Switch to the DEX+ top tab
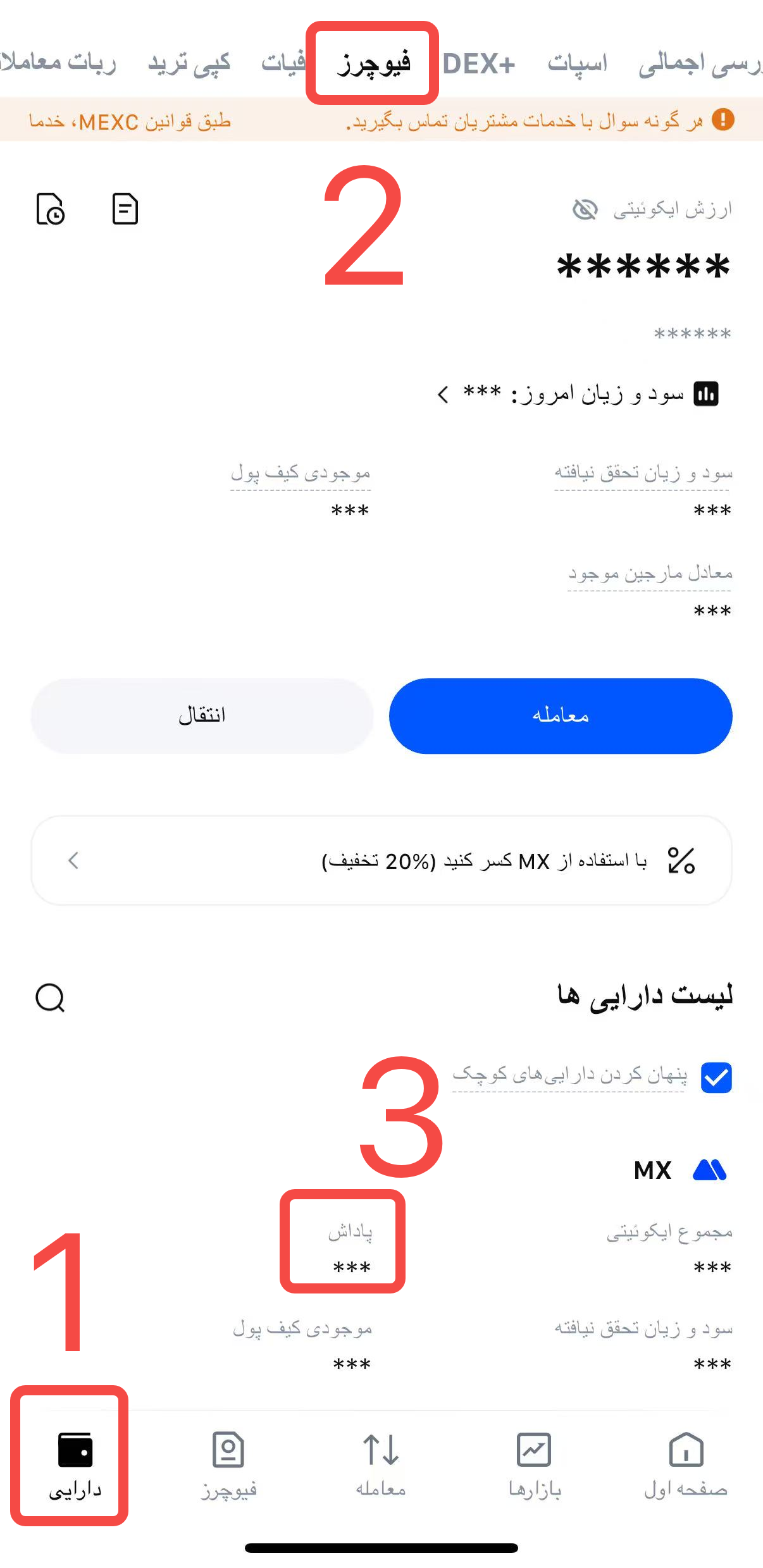763x1568 pixels. [479, 63]
